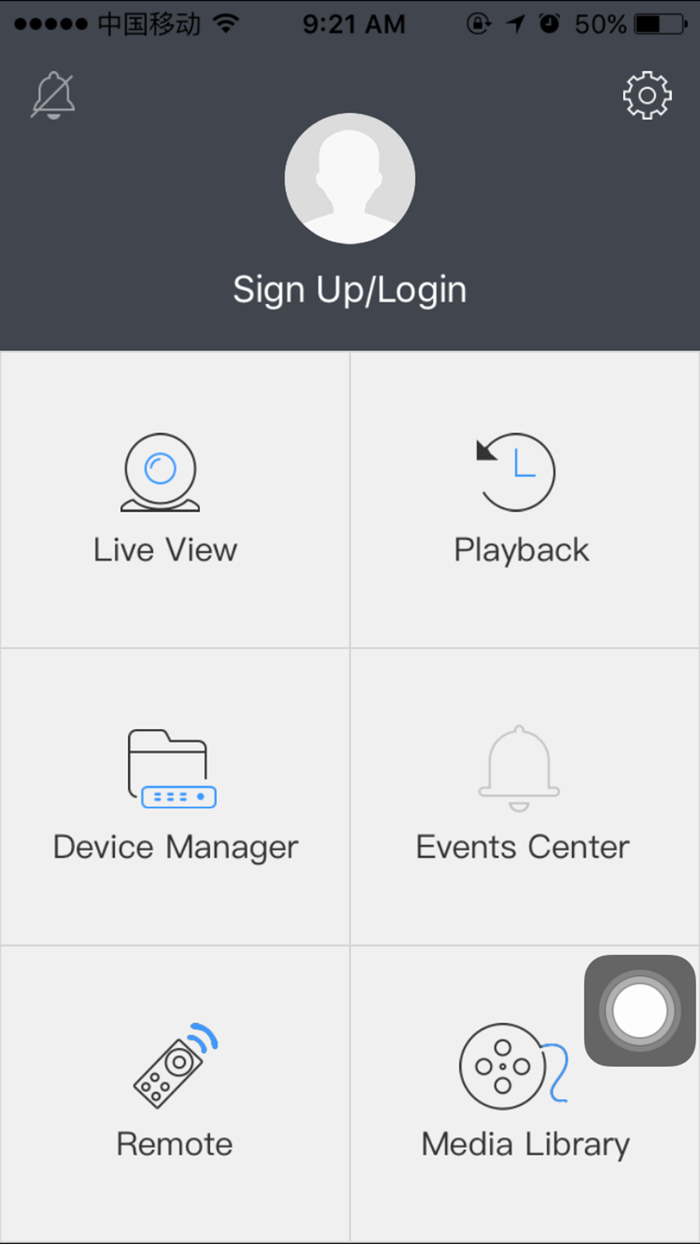Open the settings gear icon
The width and height of the screenshot is (700, 1244).
tap(647, 96)
